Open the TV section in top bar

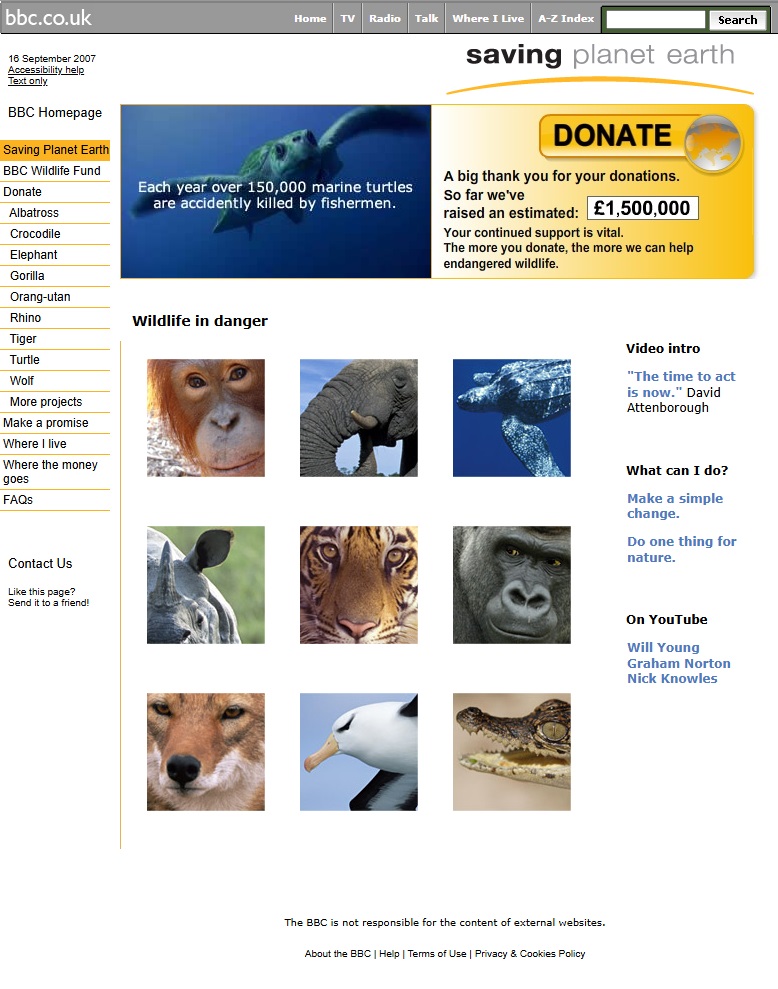(347, 19)
